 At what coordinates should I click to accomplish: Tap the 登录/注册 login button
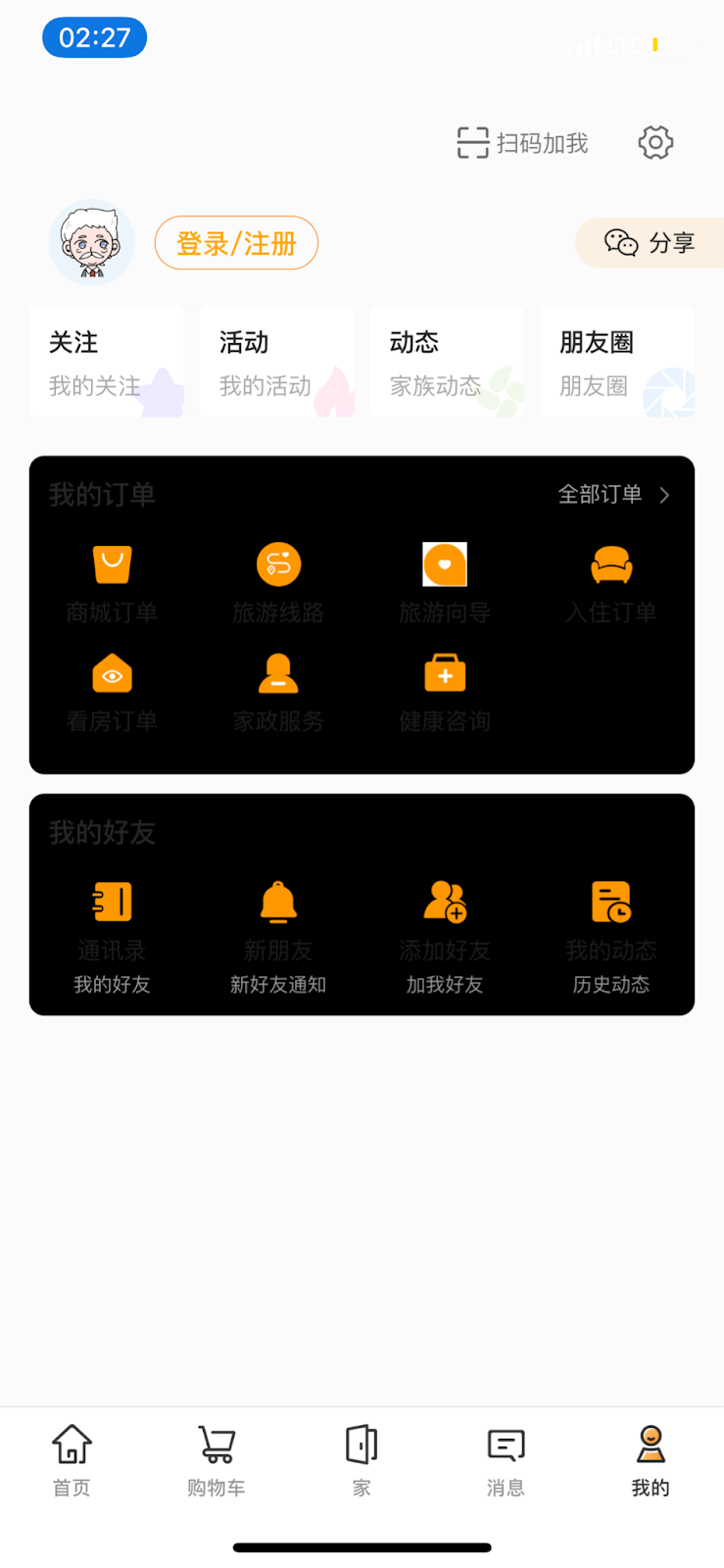(x=236, y=243)
